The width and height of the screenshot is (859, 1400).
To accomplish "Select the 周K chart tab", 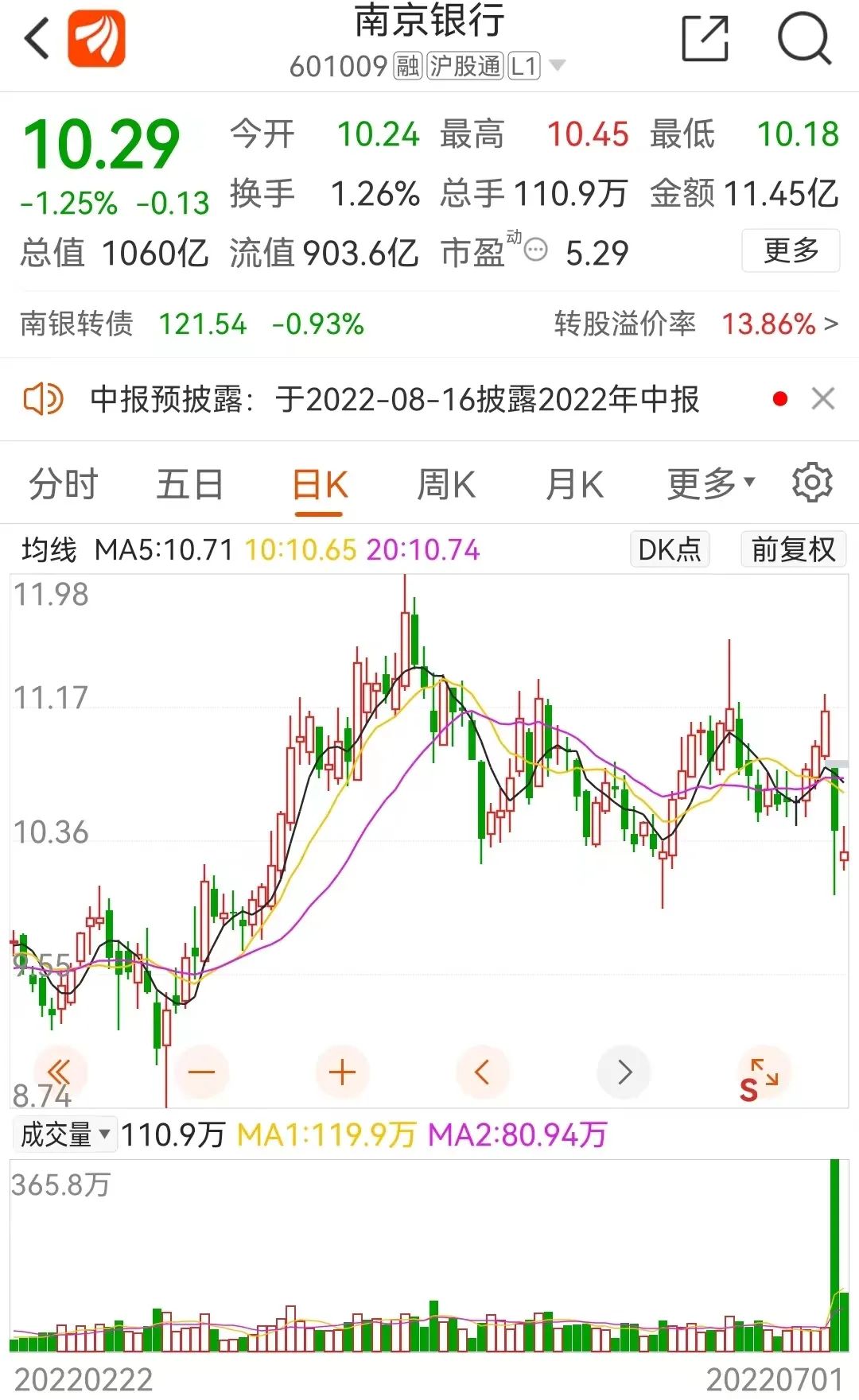I will coord(446,484).
